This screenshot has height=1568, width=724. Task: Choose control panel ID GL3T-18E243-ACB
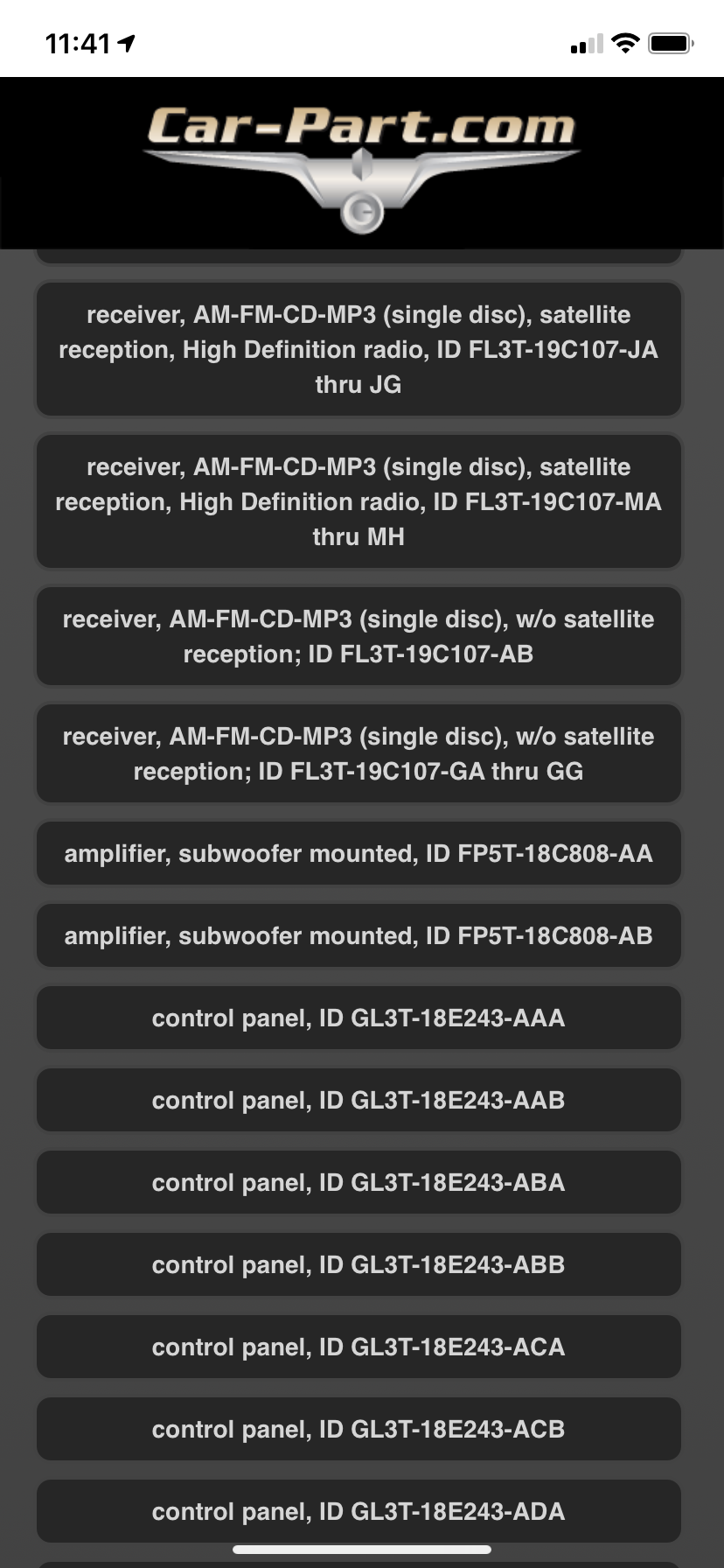pyautogui.click(x=359, y=1429)
